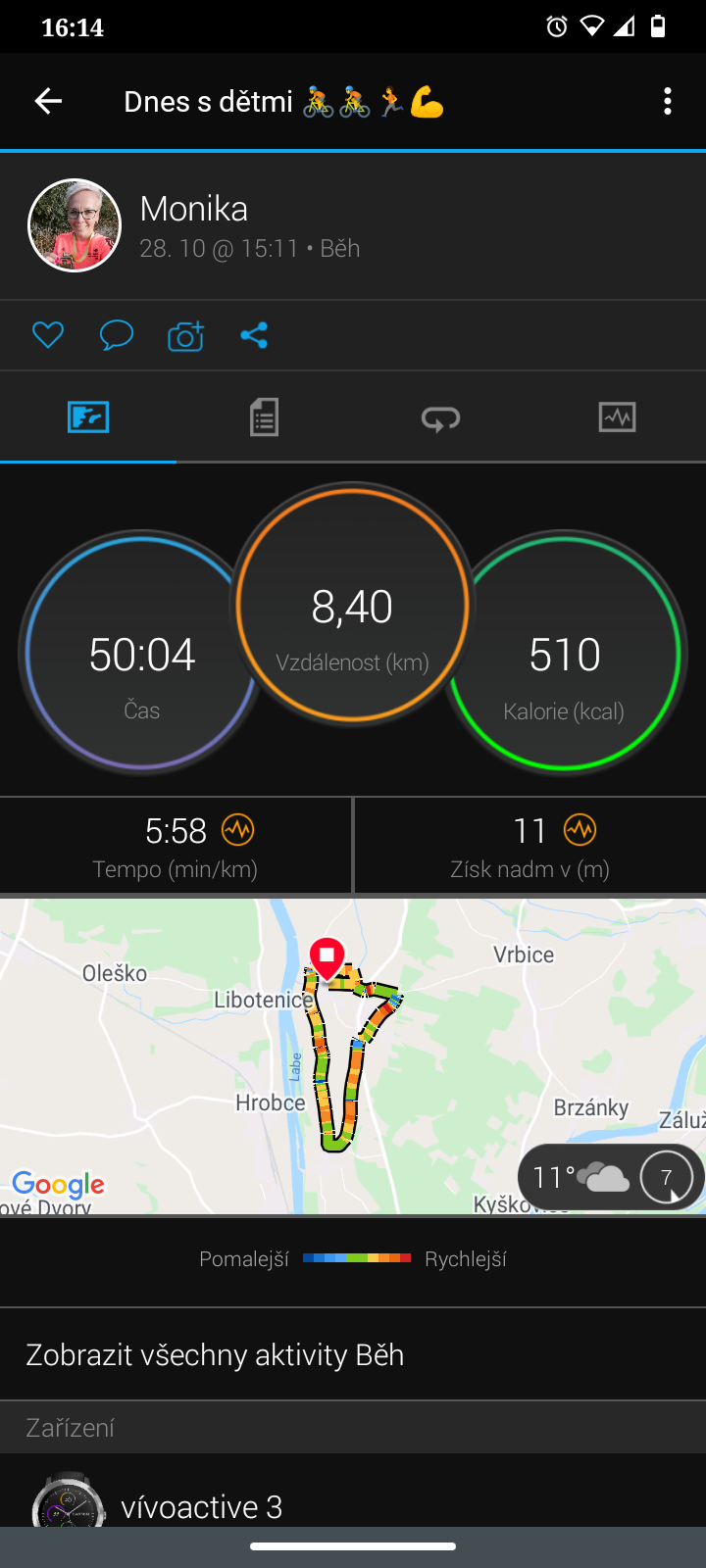Share this activity
Viewport: 706px width, 1568px height.
[254, 335]
